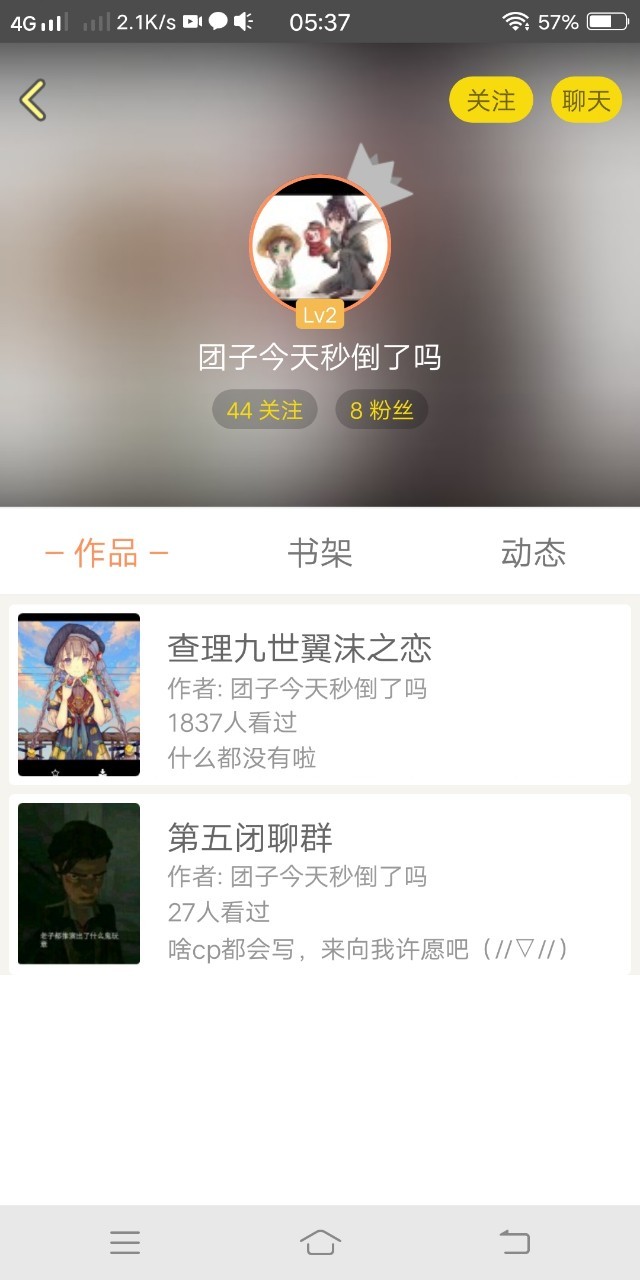Switch to the 动态 tab

tap(533, 553)
